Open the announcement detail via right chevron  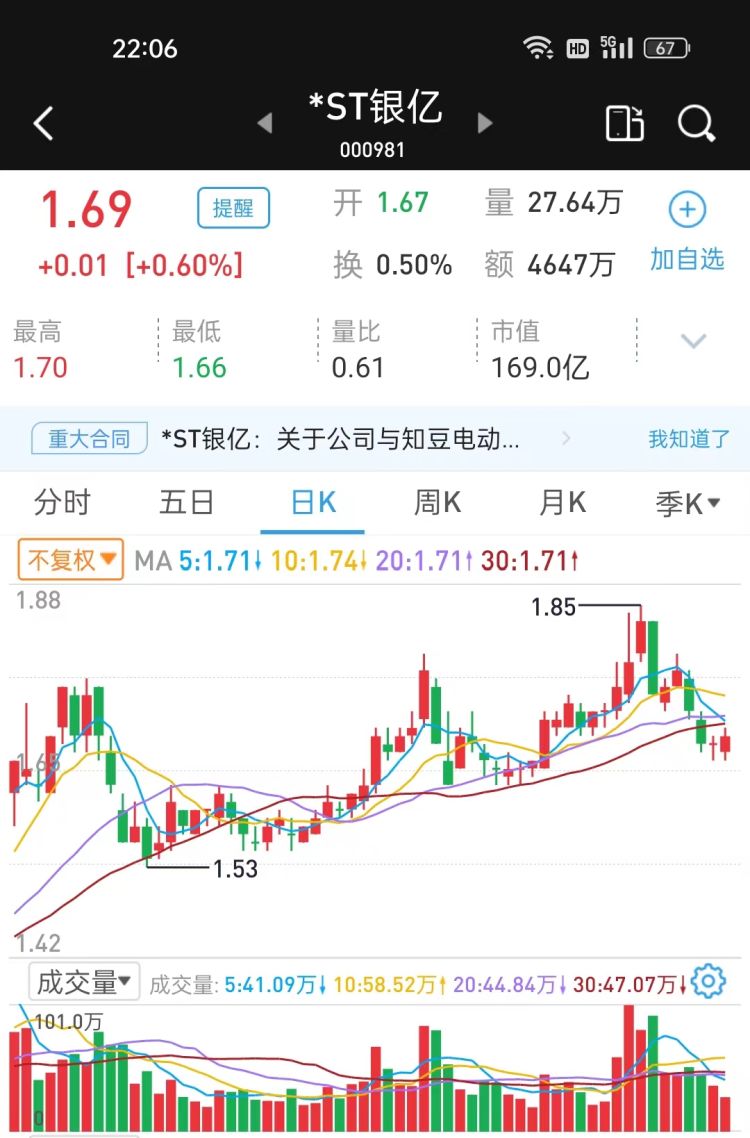[567, 438]
